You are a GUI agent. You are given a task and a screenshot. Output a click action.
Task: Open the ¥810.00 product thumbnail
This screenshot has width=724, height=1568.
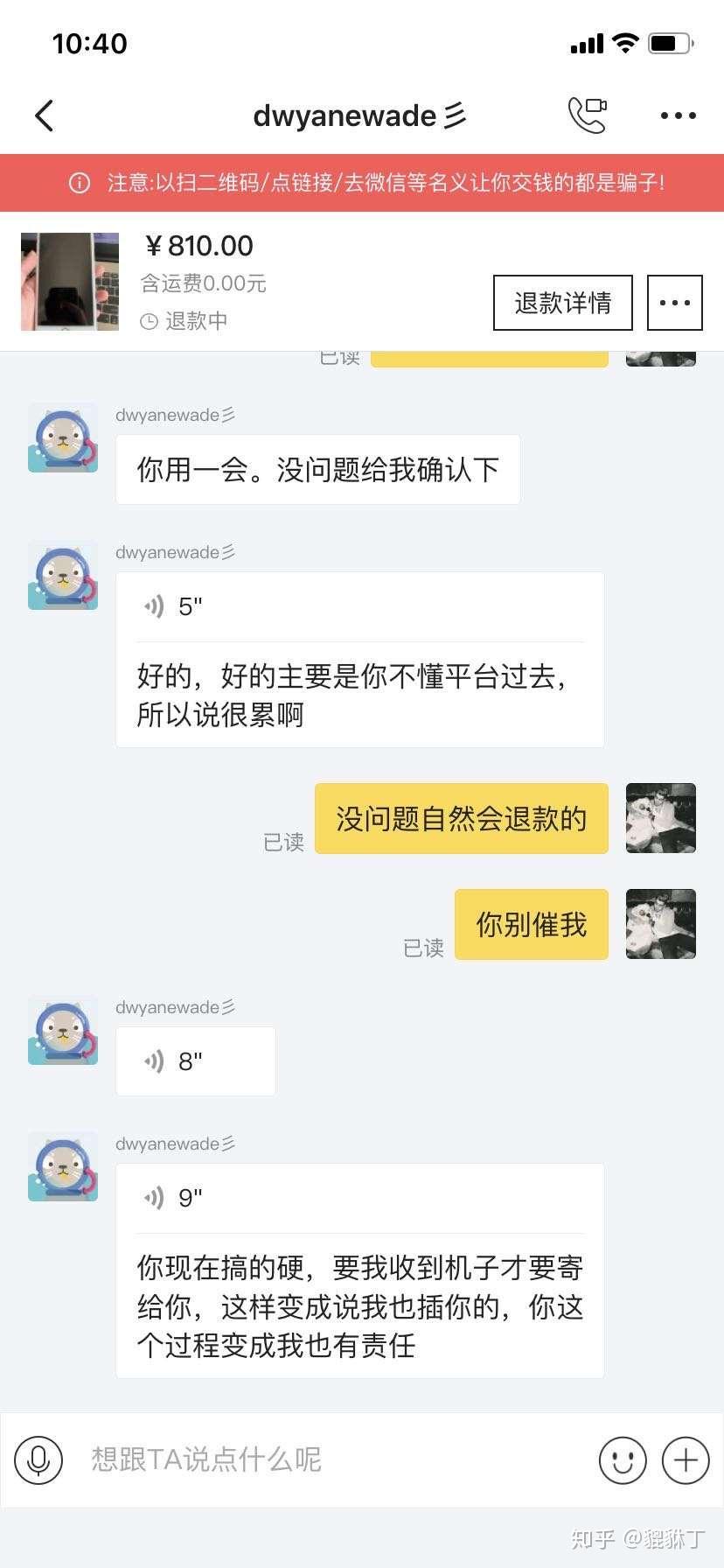tap(70, 281)
